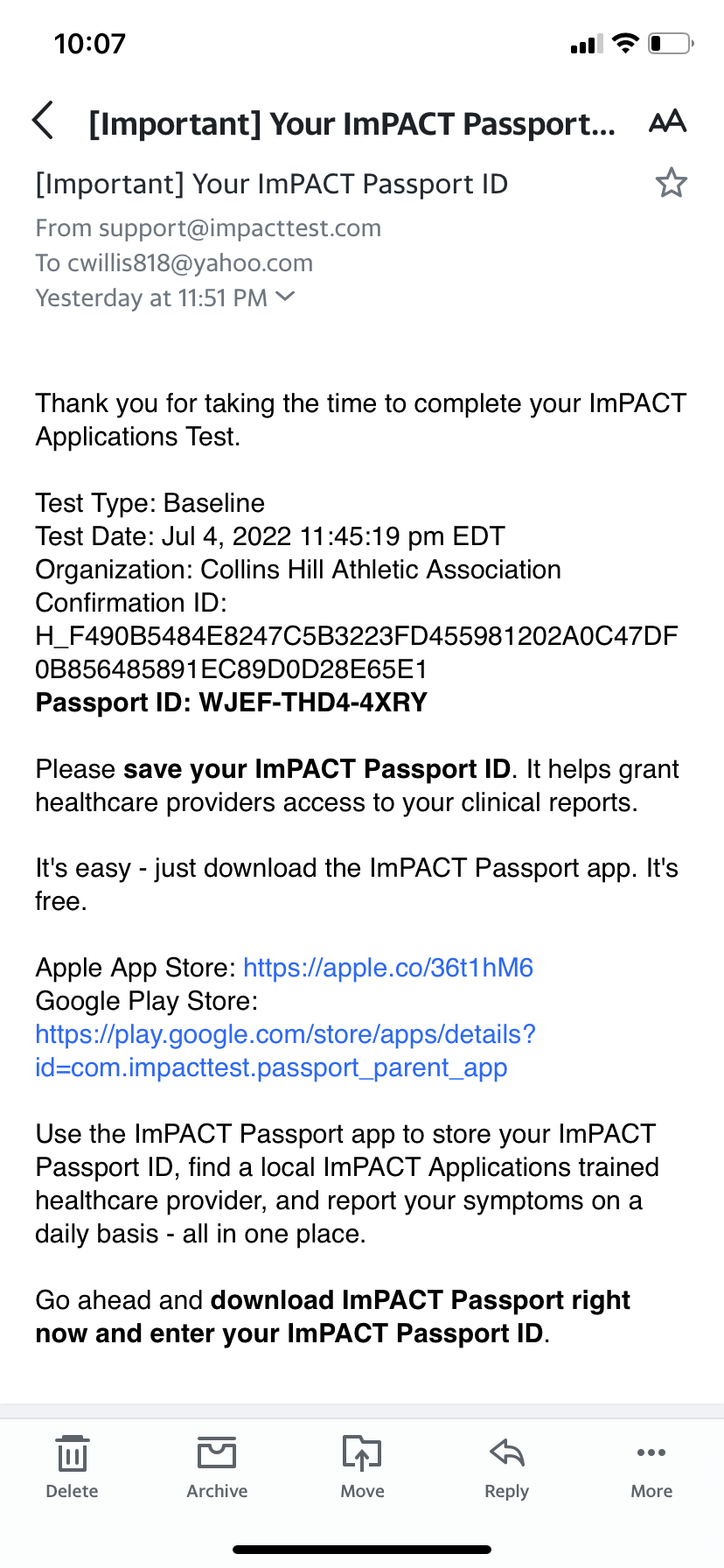Go back to the inbox
The width and height of the screenshot is (724, 1568).
[43, 121]
